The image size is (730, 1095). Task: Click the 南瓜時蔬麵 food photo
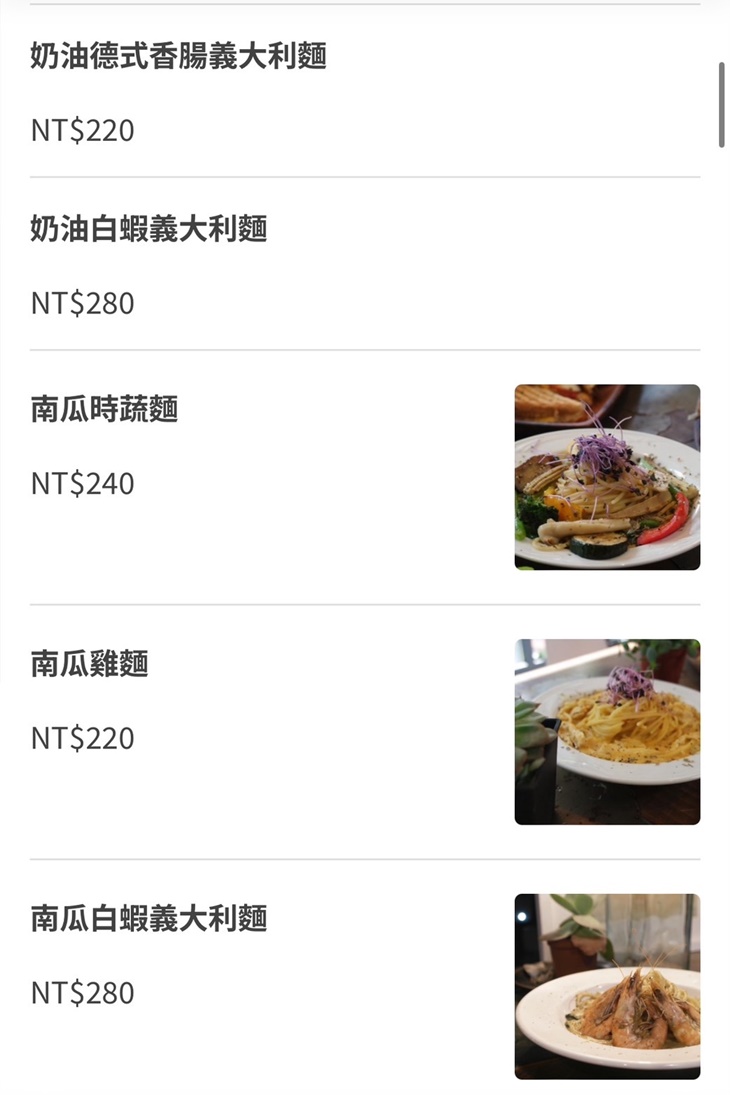(x=607, y=477)
